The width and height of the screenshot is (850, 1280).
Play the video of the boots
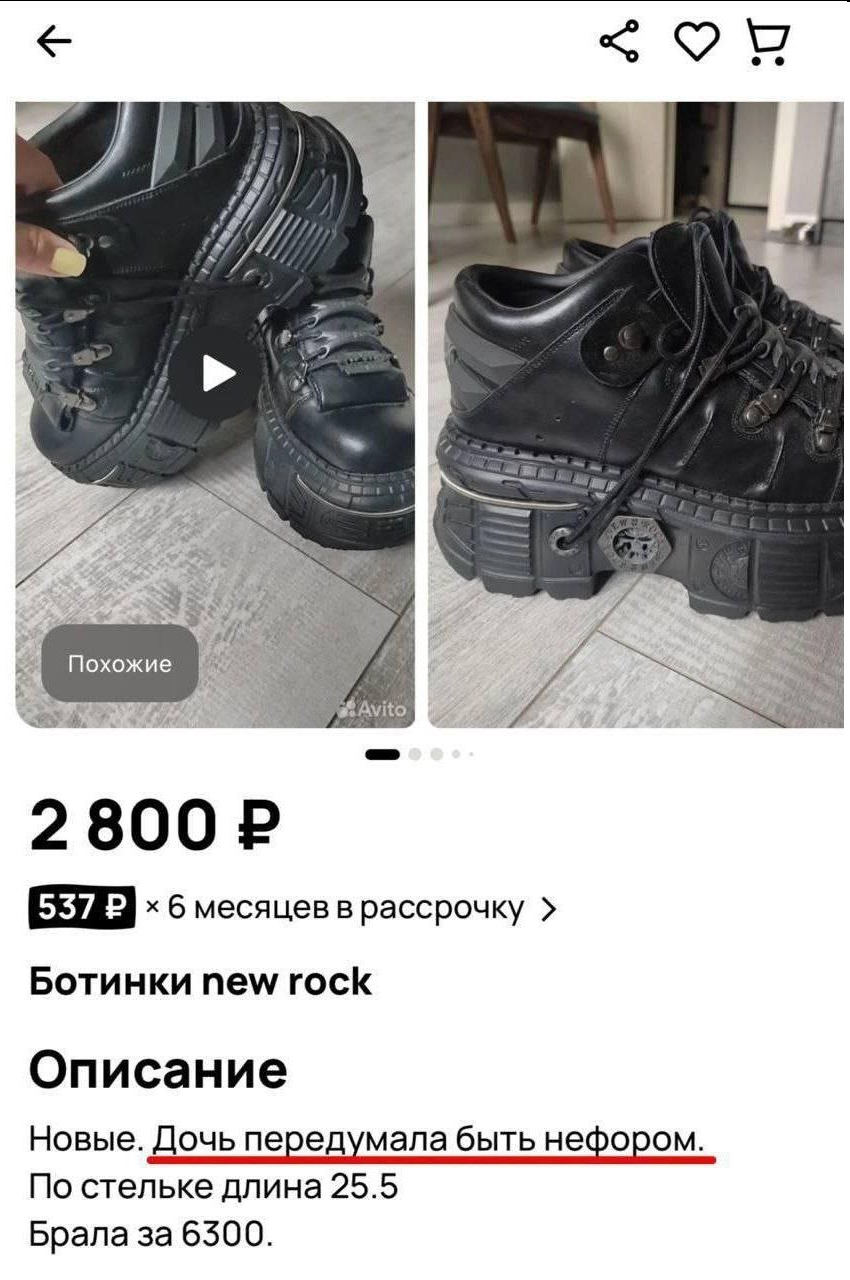[216, 375]
